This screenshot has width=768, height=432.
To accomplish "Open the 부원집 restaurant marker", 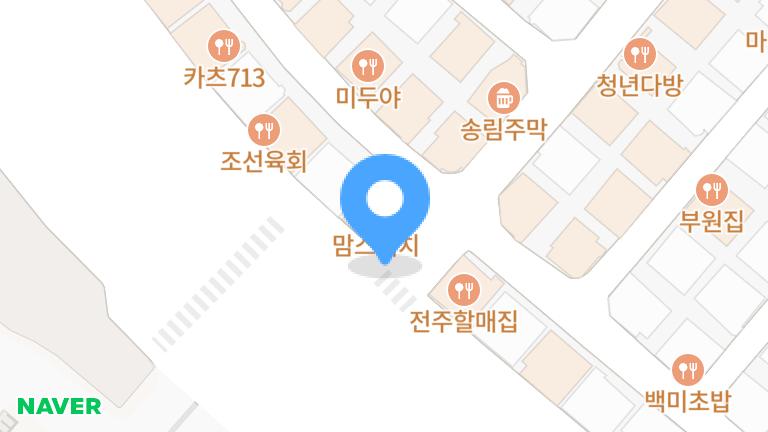I will pos(711,189).
